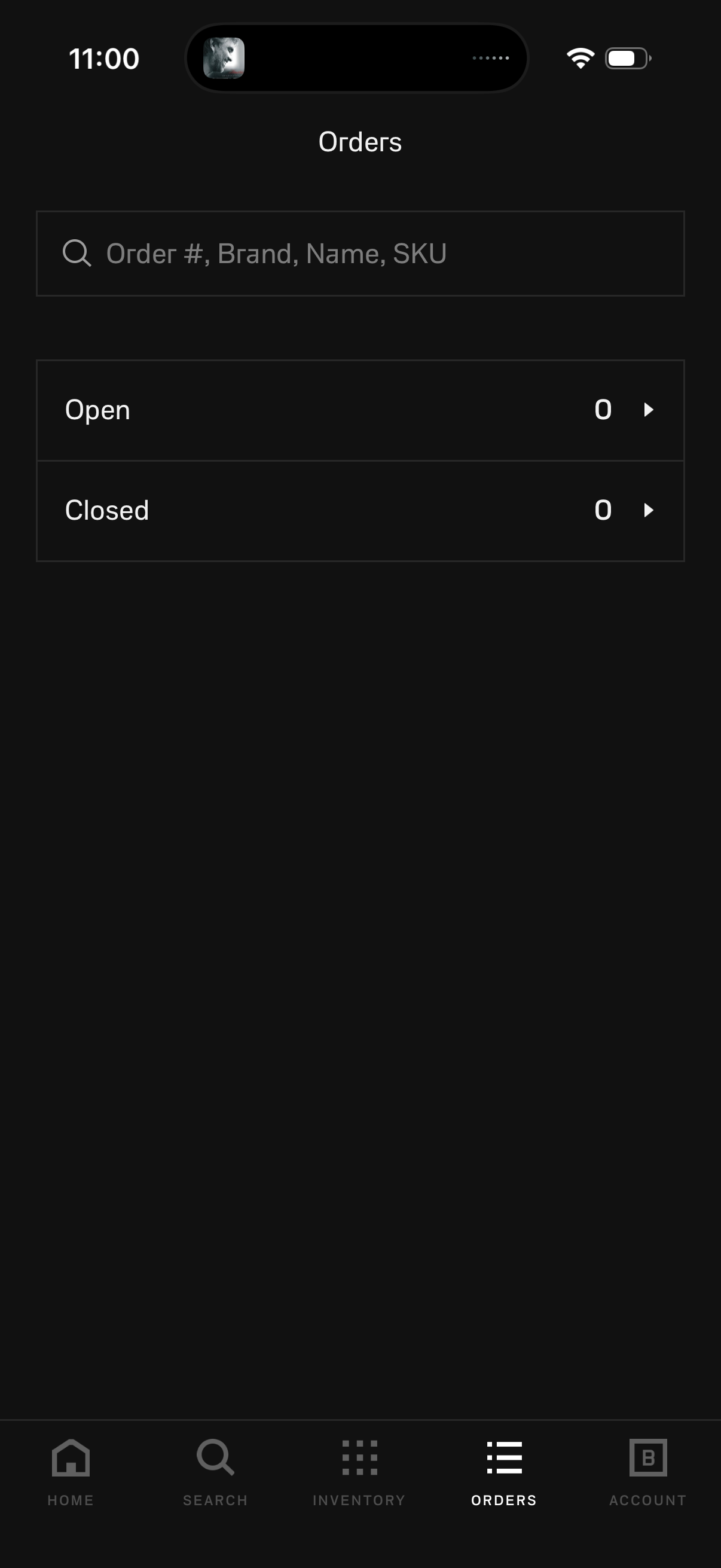Tap the Dynamic Island app thumbnail
Image resolution: width=721 pixels, height=1568 pixels.
pyautogui.click(x=227, y=58)
